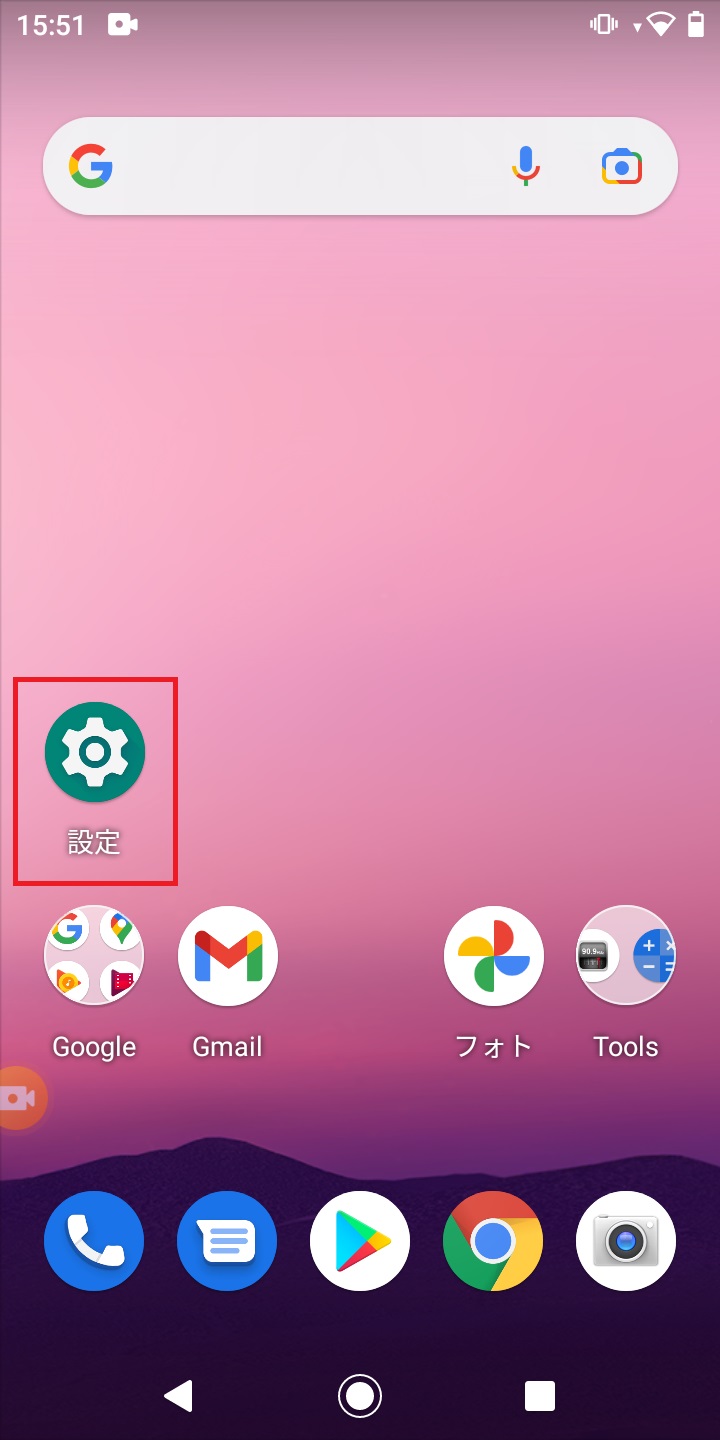Launch the Camera app

pyautogui.click(x=626, y=1241)
